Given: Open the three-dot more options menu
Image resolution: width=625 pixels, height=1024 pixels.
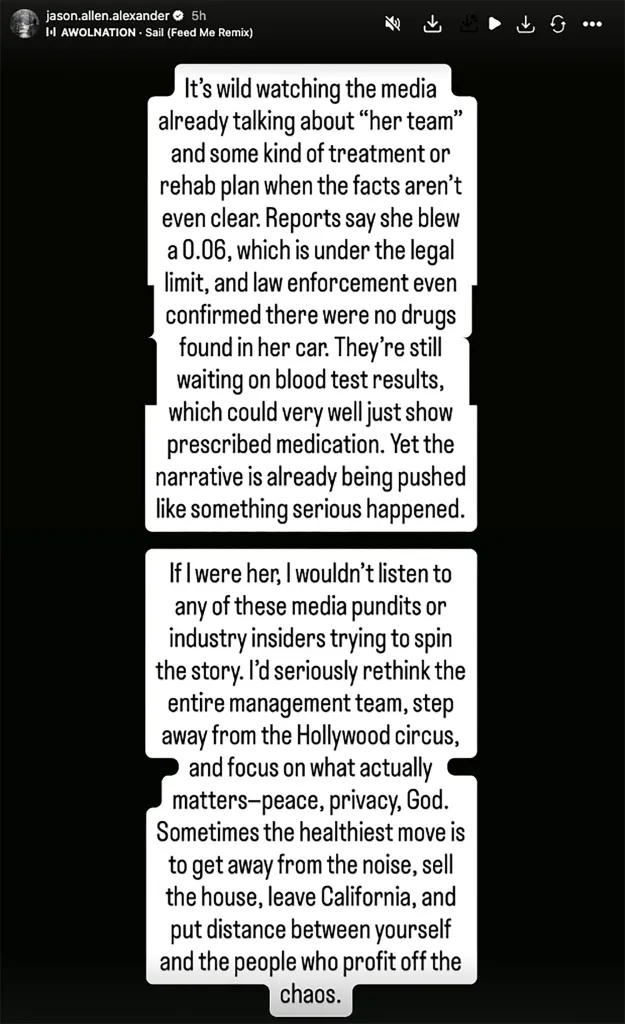Looking at the screenshot, I should [x=596, y=24].
